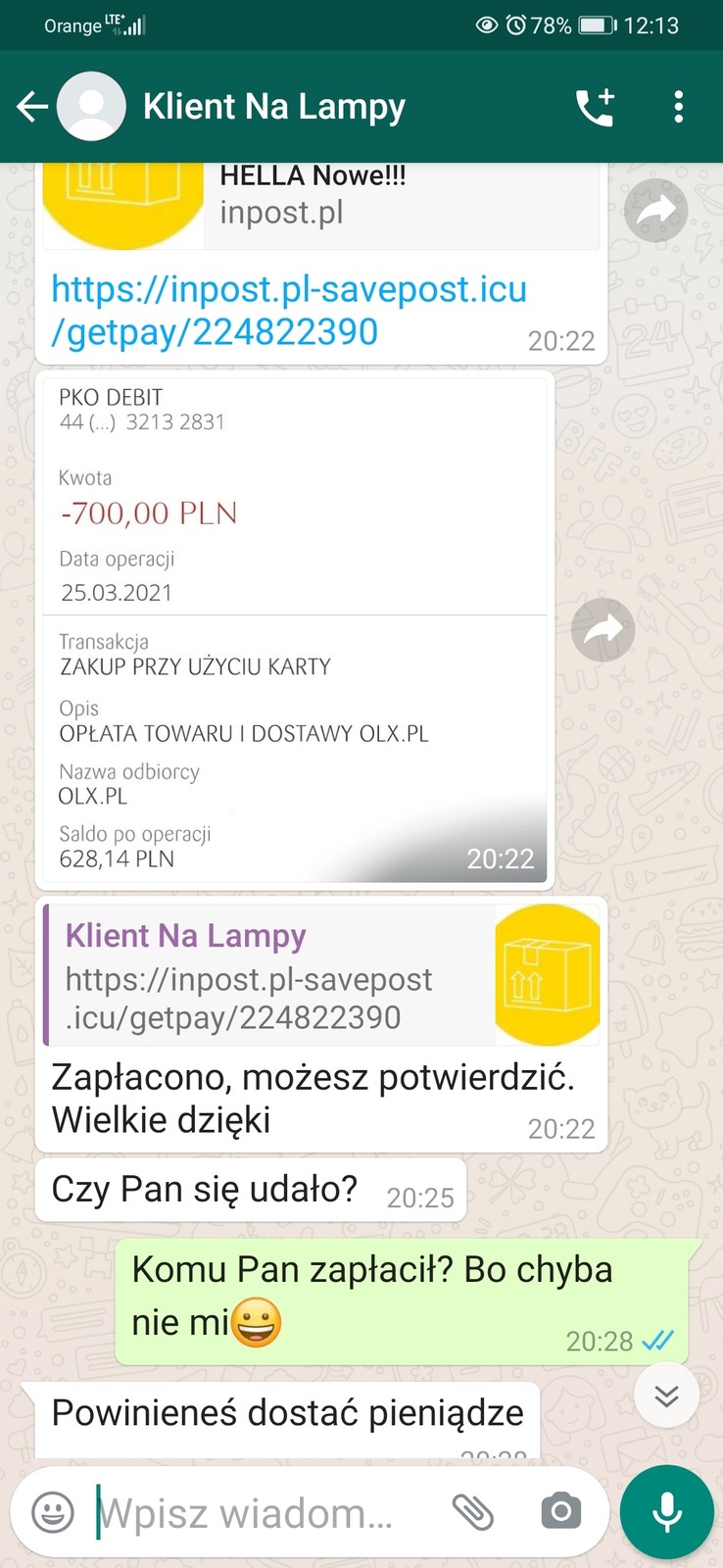
Task: Tap the Klient Na Lampy profile avatar
Action: pyautogui.click(x=93, y=106)
